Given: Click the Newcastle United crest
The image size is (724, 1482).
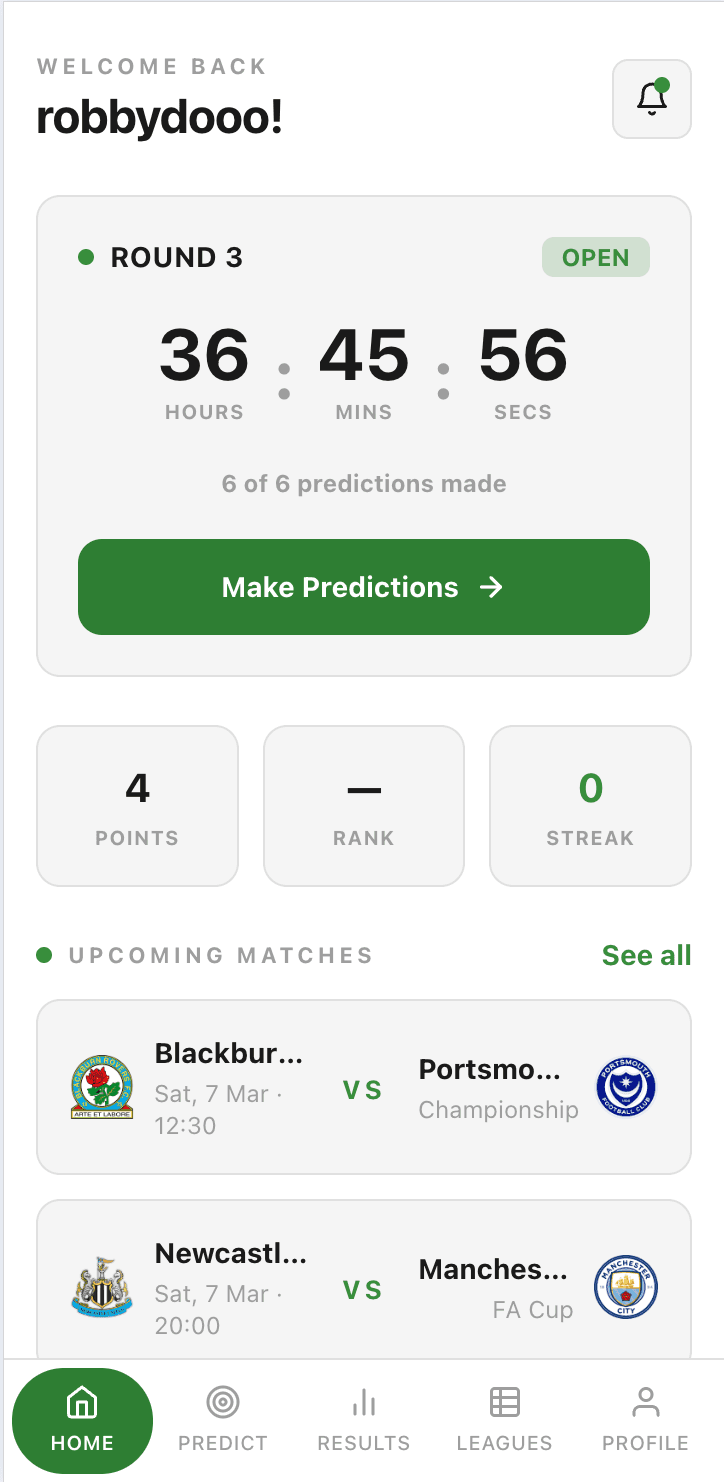Looking at the screenshot, I should pyautogui.click(x=101, y=1287).
